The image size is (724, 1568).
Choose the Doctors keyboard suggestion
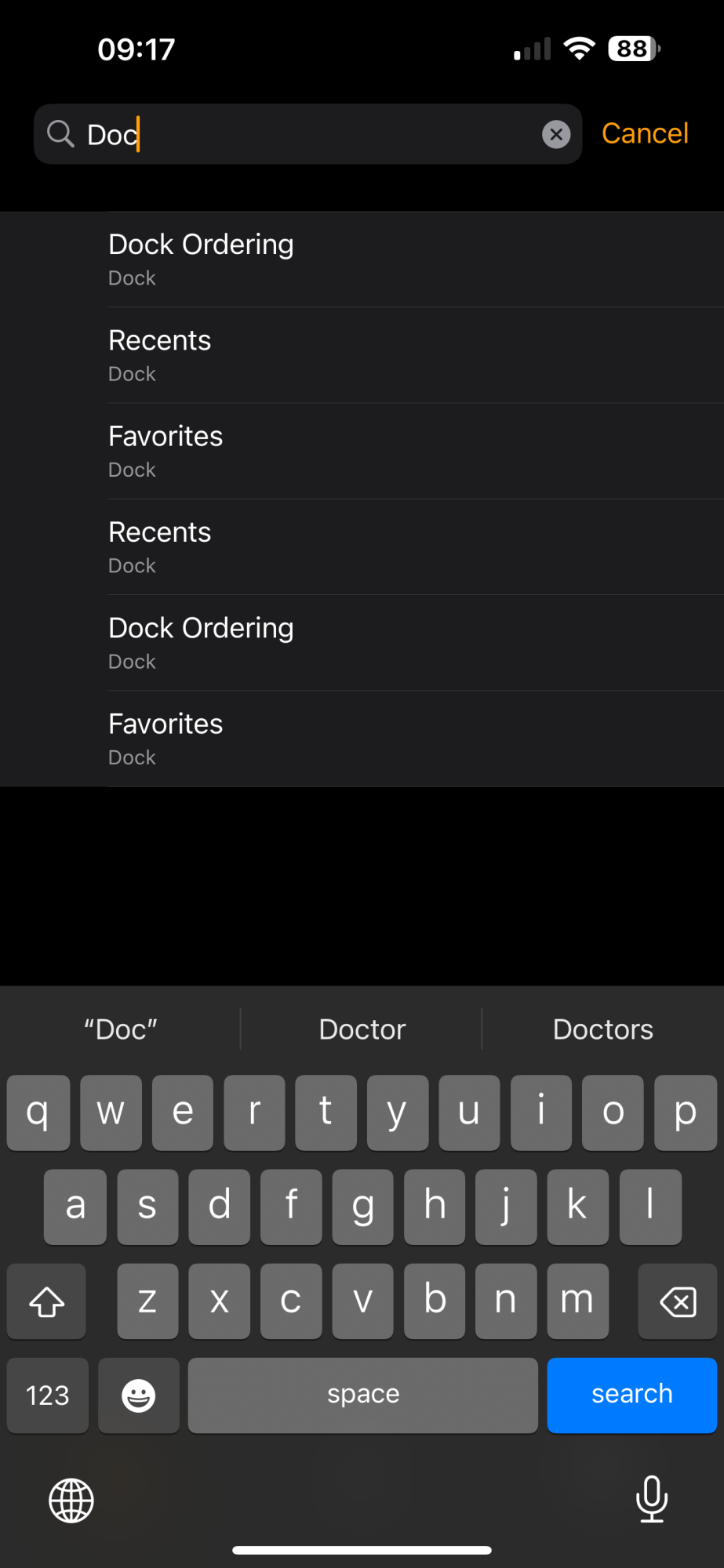click(x=602, y=1029)
